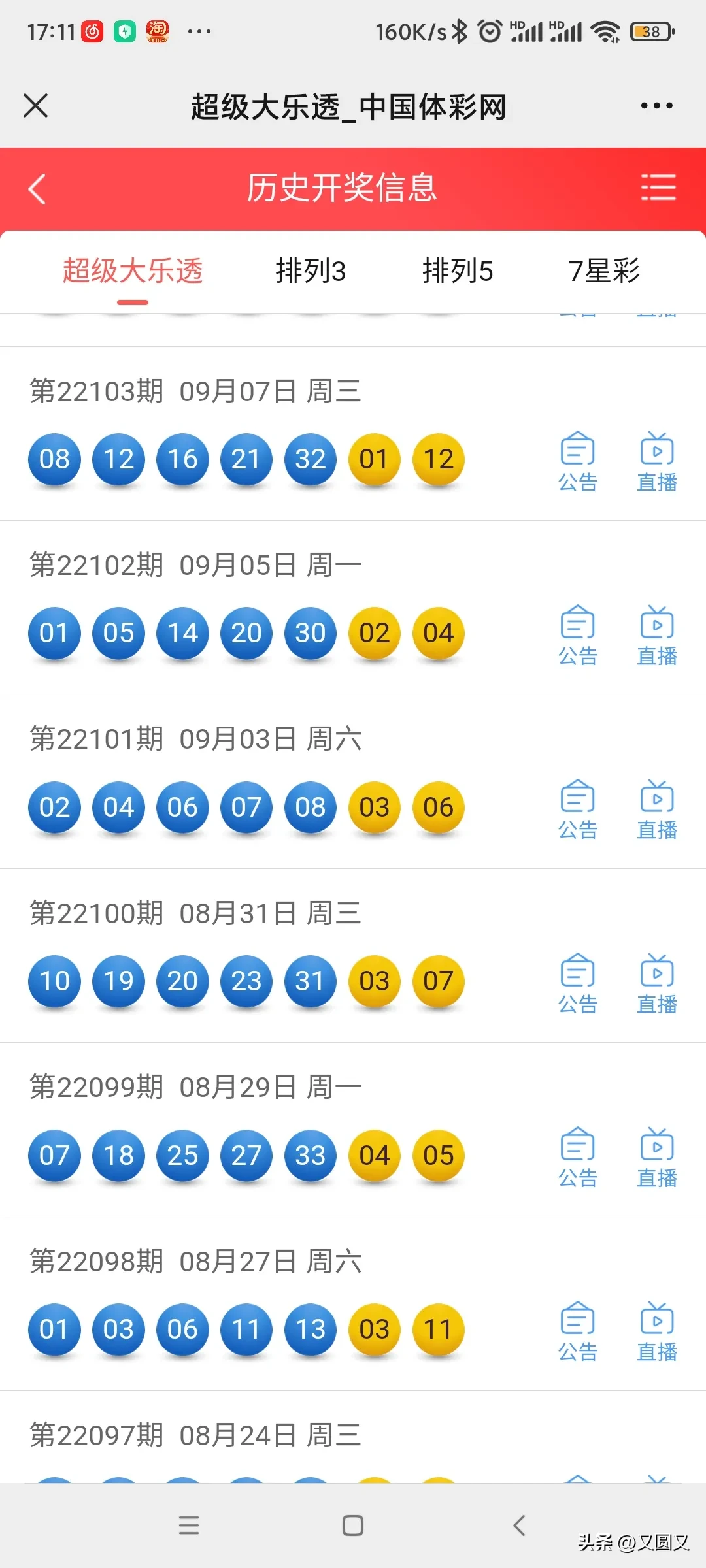Screen dimensions: 706x1568
Task: Watch 直播 for draw 第22098期
Action: [657, 1331]
